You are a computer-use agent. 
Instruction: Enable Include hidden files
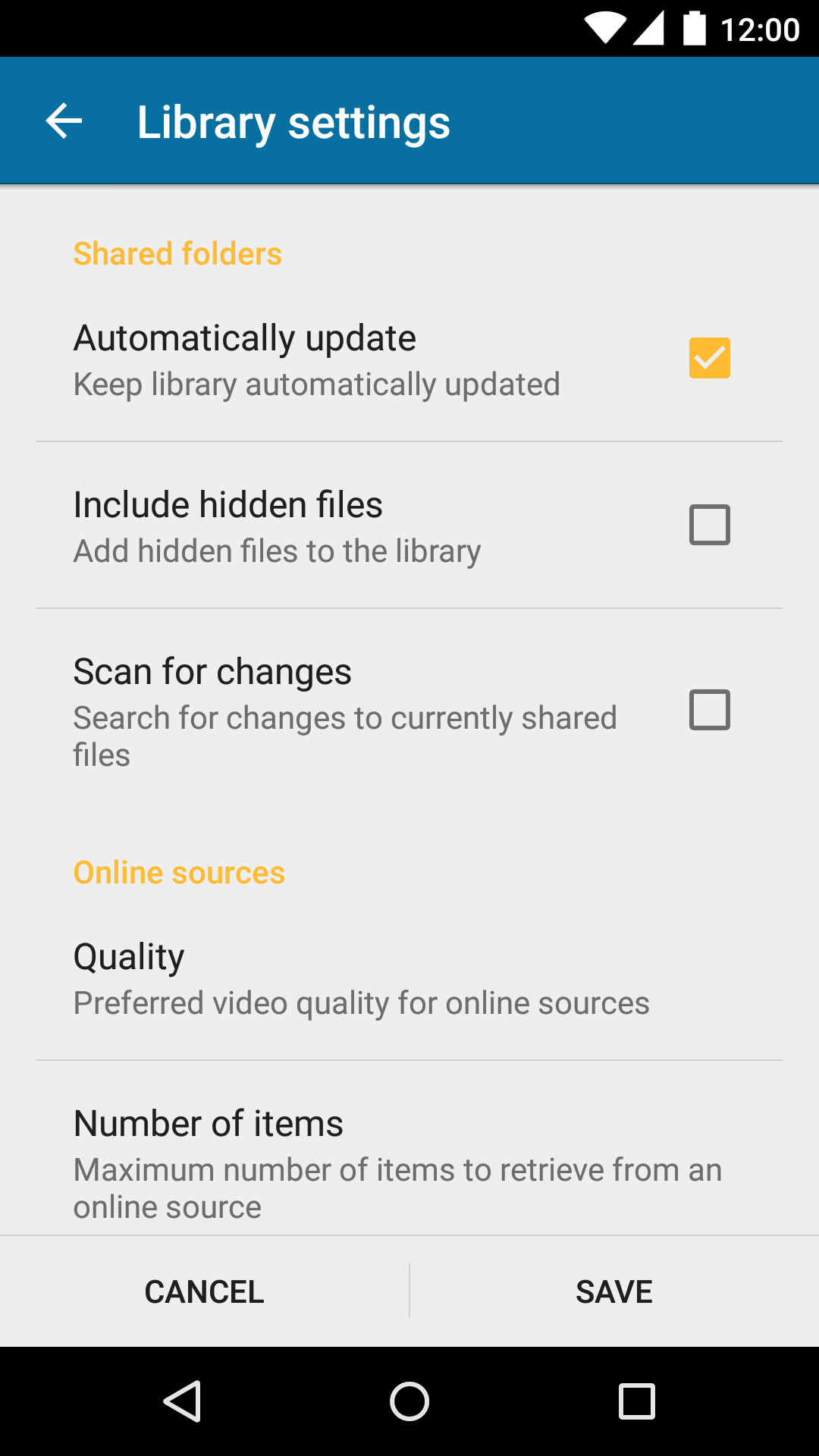coord(709,525)
